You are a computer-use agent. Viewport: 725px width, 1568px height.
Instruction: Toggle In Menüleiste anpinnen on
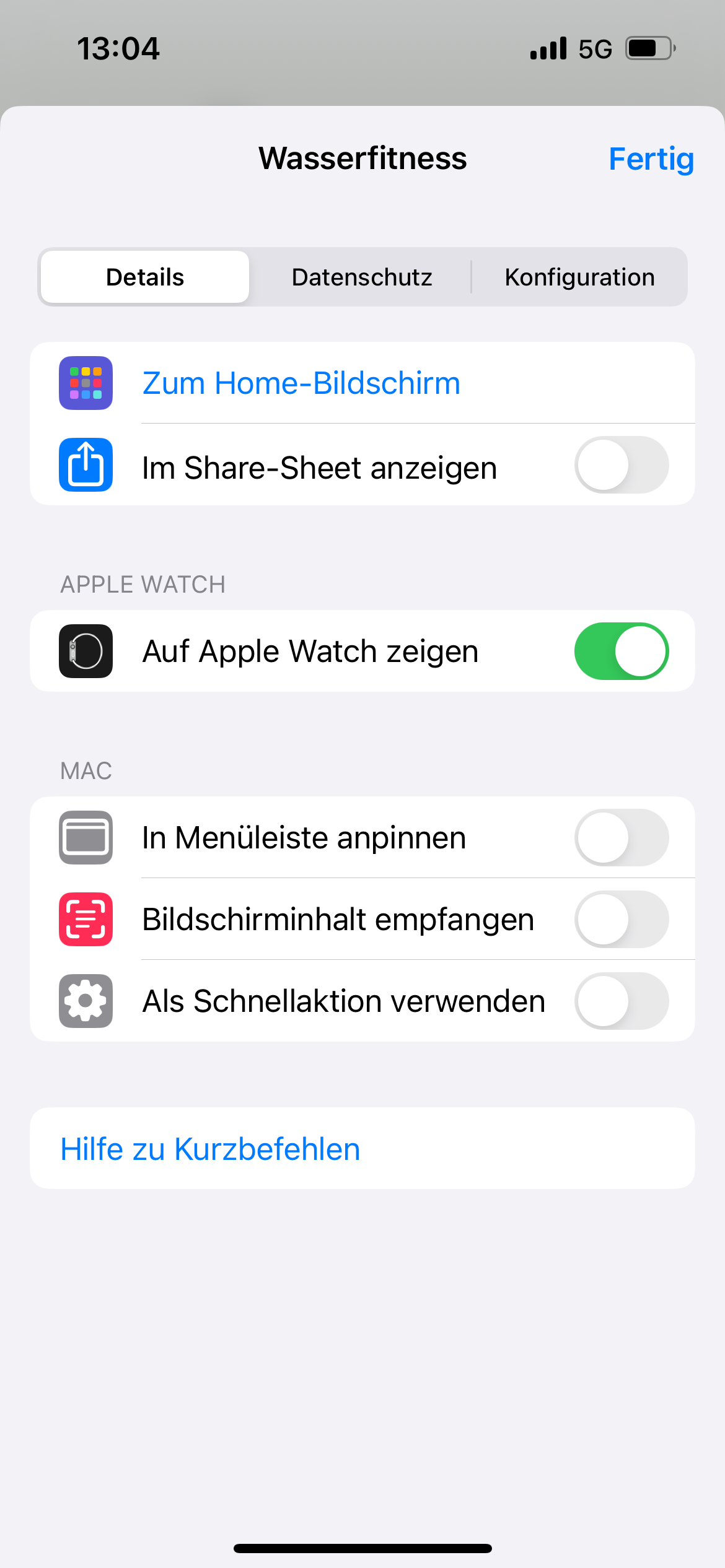point(621,838)
